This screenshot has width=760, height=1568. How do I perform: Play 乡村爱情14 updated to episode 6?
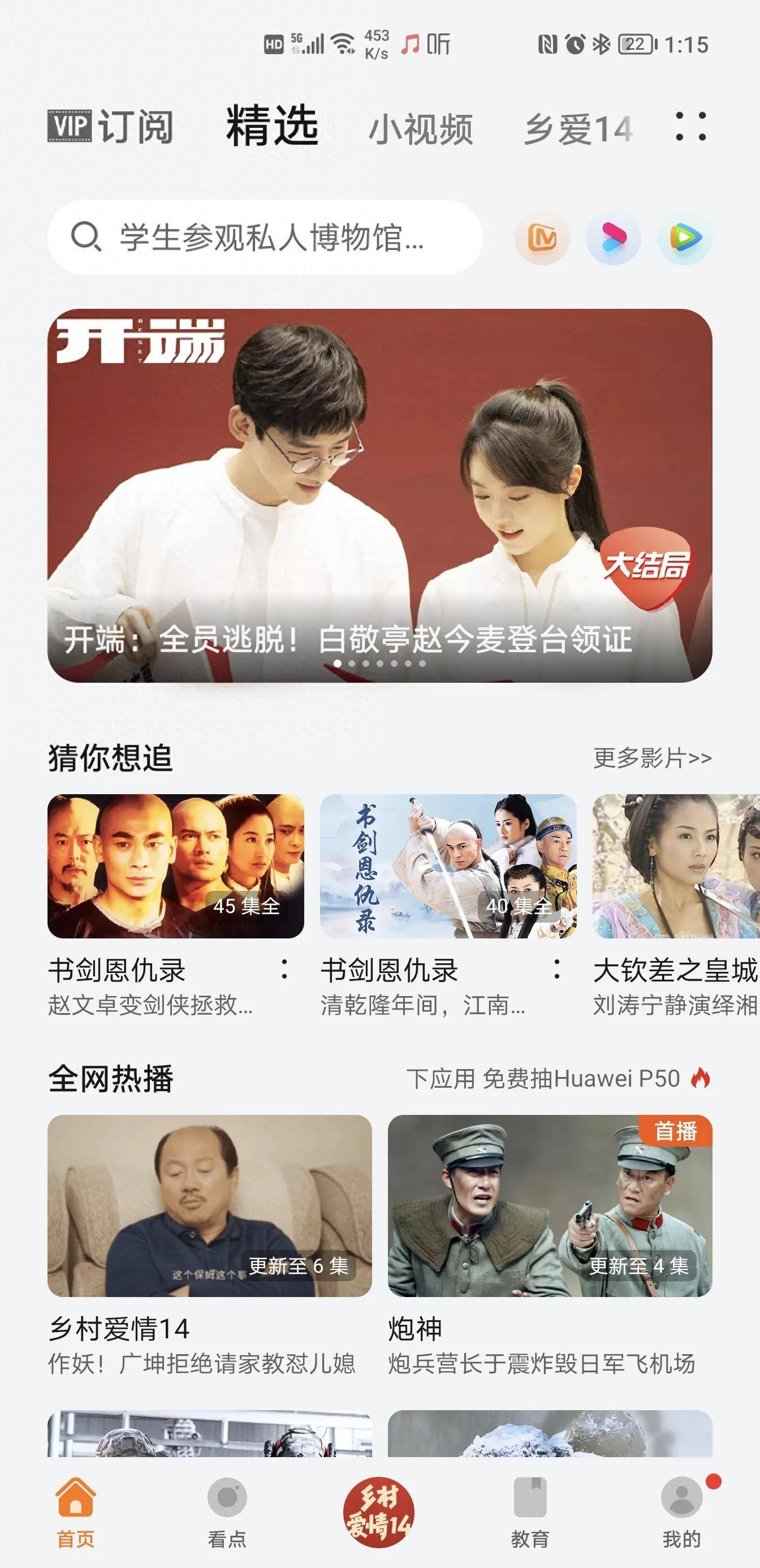[x=209, y=1205]
